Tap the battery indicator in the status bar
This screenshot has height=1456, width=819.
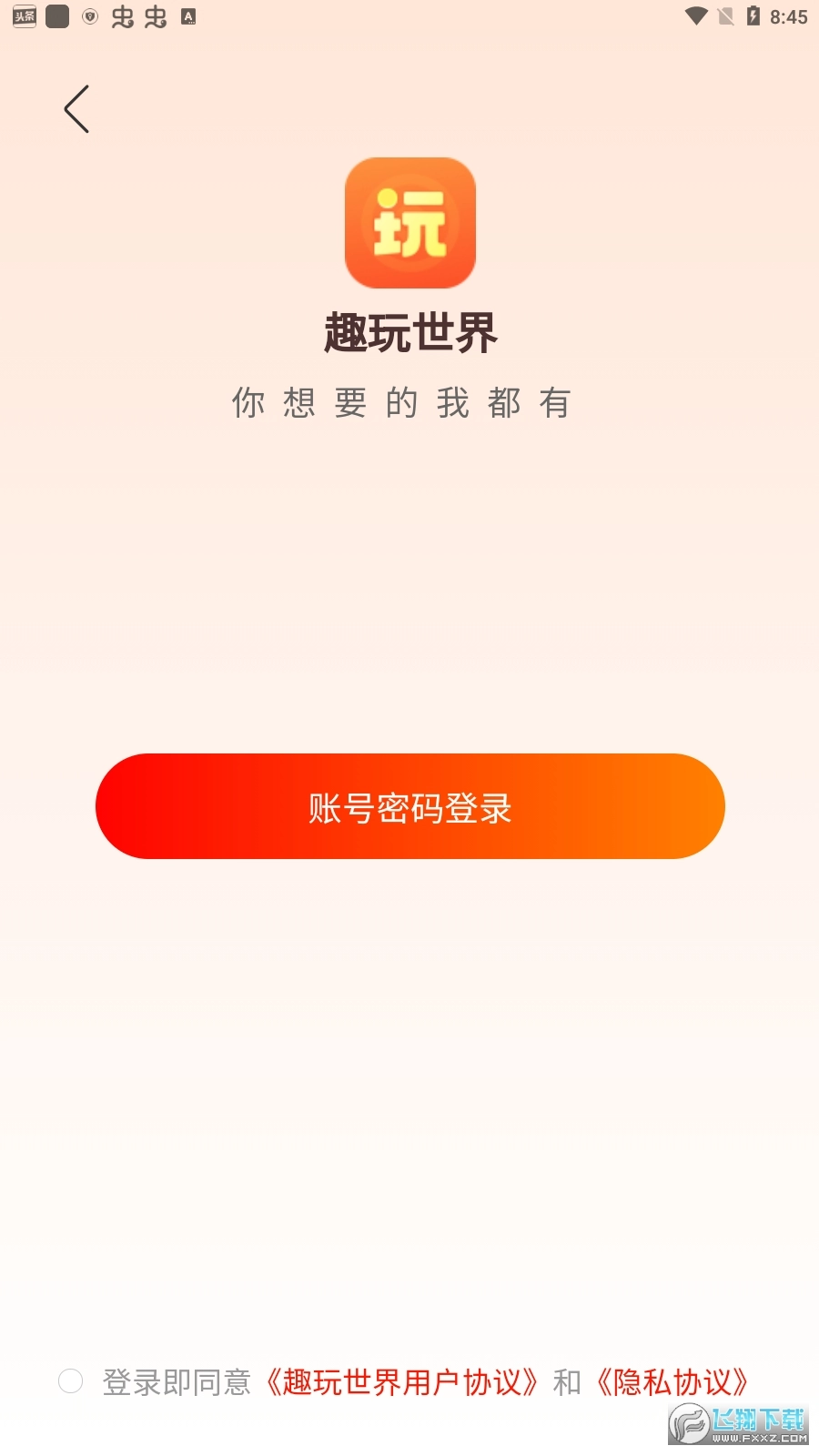[753, 15]
